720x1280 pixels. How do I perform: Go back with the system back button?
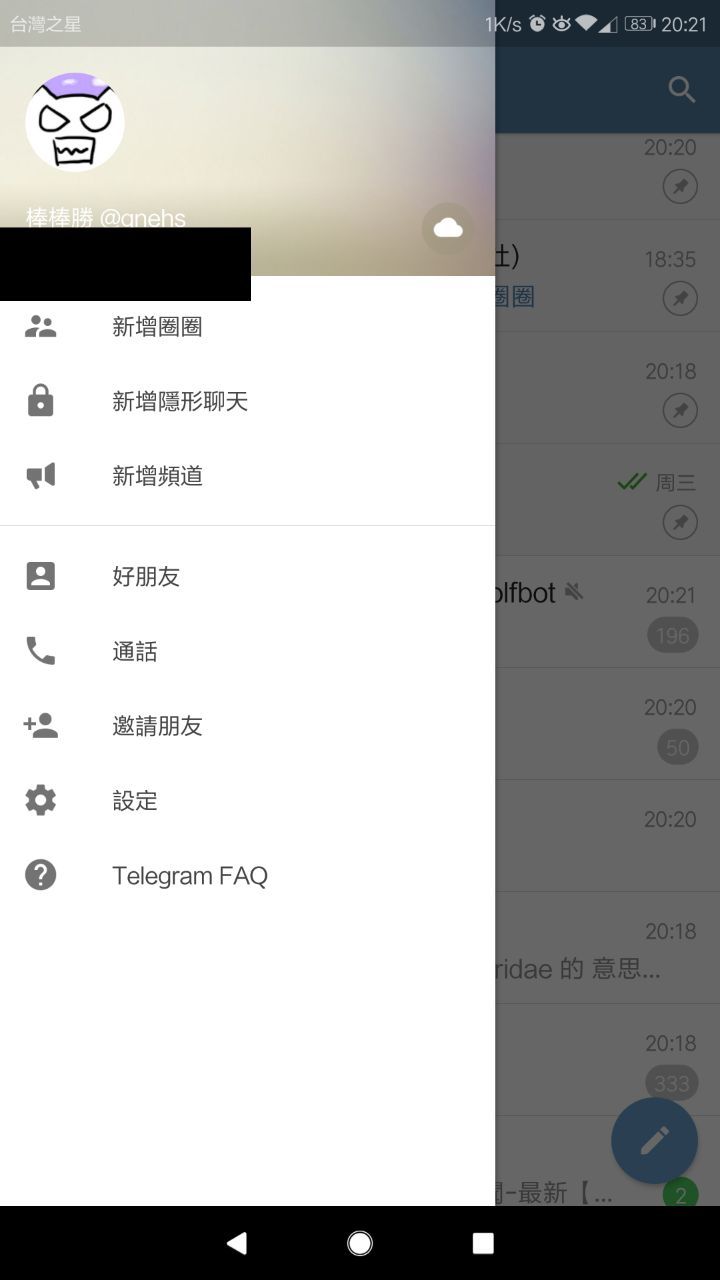pyautogui.click(x=237, y=1243)
